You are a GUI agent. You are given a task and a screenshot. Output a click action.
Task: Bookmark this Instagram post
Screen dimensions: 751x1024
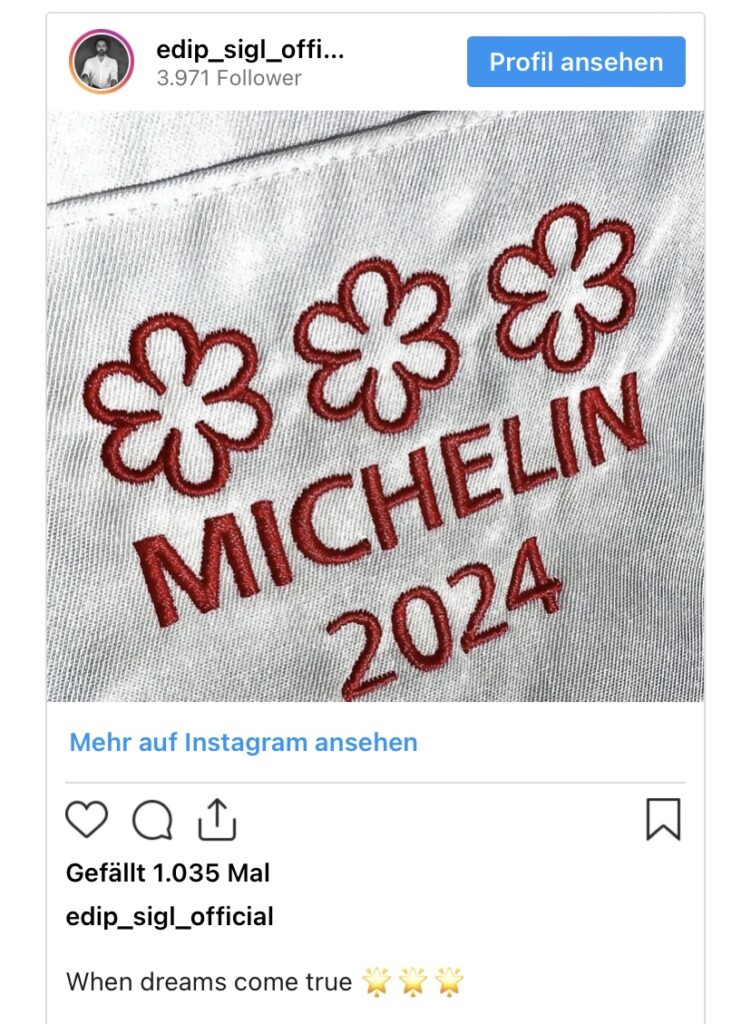662,819
